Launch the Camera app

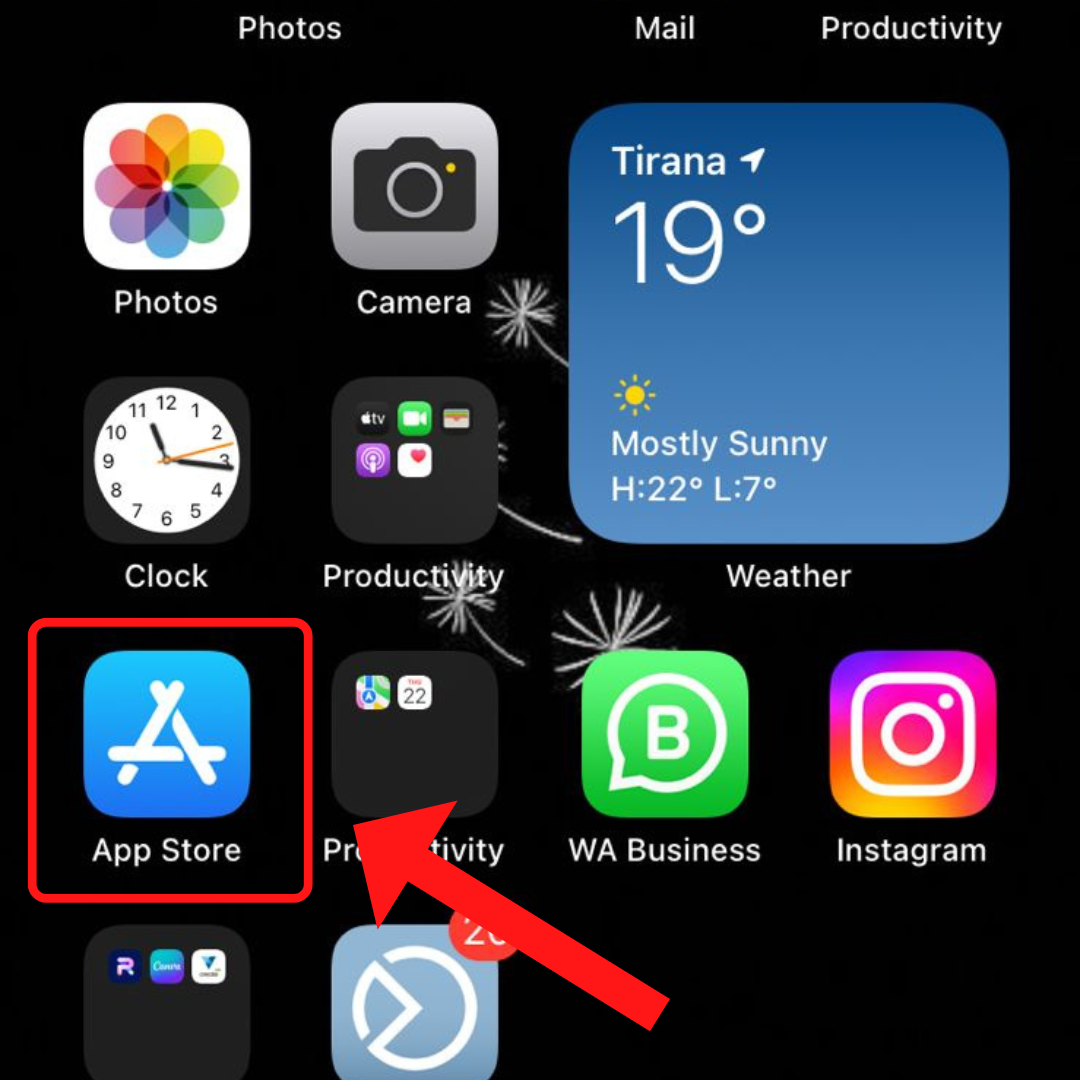pos(414,186)
